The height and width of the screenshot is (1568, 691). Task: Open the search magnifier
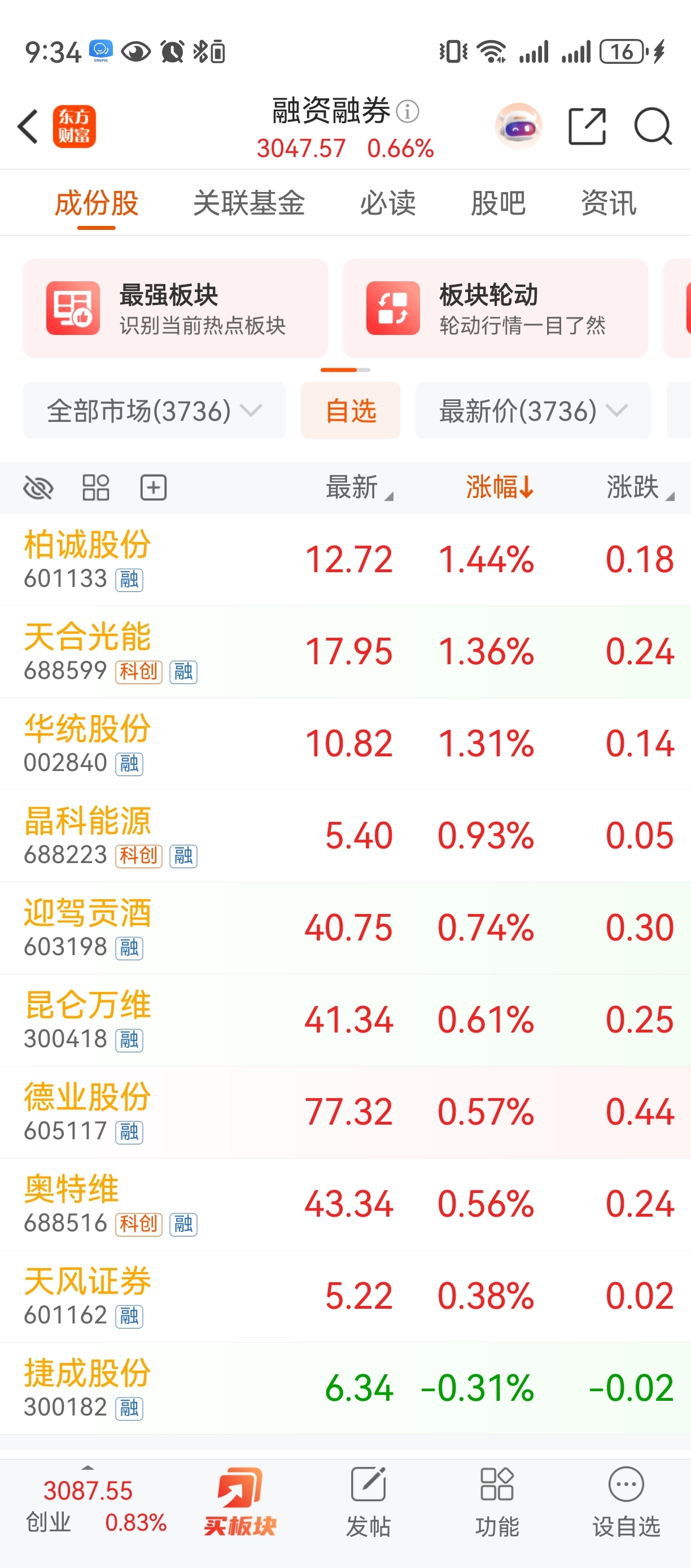click(x=653, y=127)
